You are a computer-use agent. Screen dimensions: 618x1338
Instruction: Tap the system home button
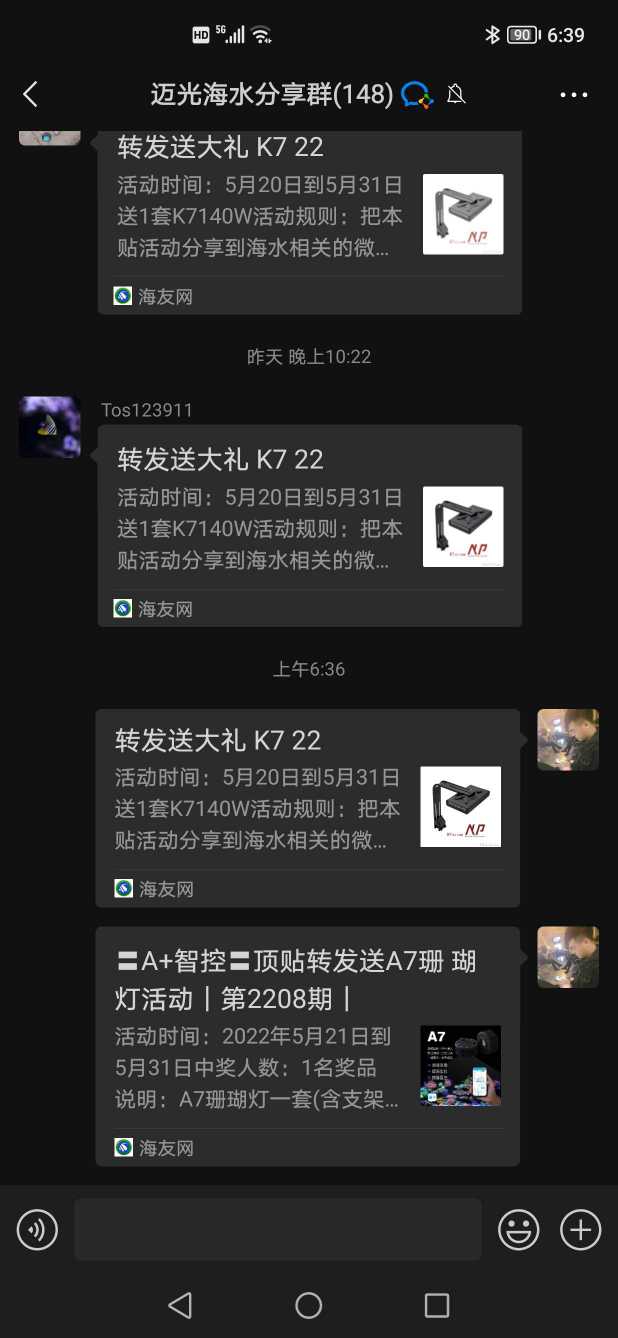point(309,1305)
